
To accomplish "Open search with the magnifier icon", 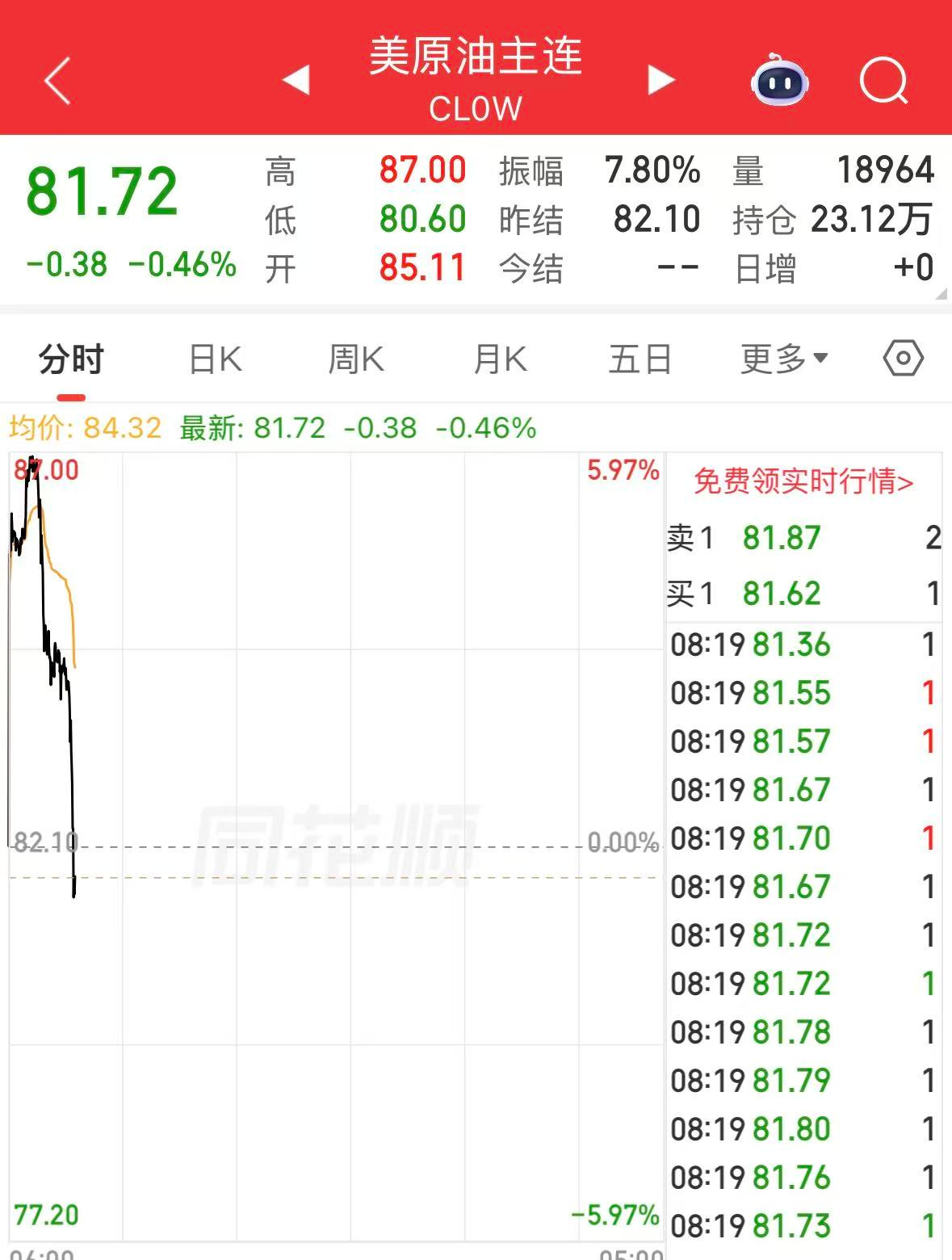I will pos(883,80).
